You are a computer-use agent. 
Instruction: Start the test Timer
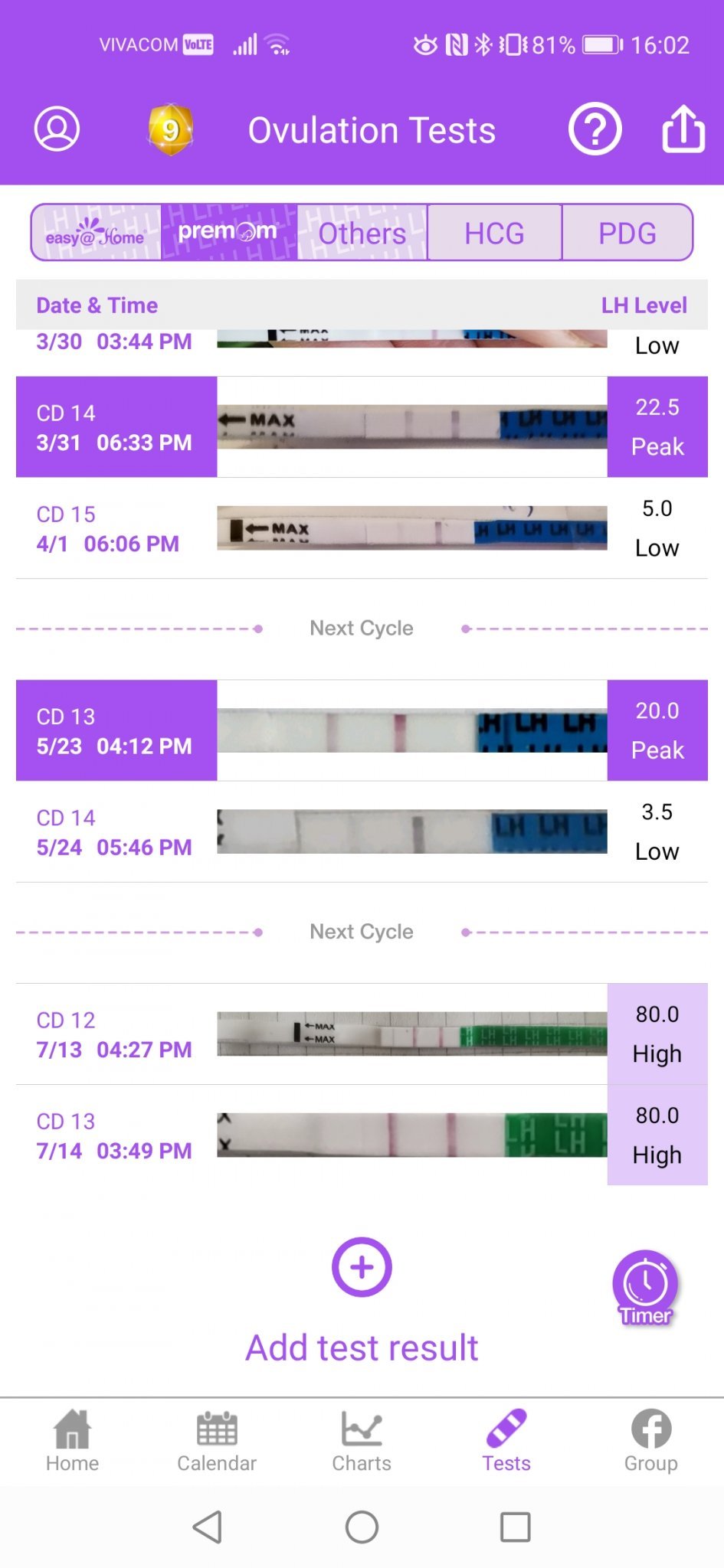[645, 1286]
